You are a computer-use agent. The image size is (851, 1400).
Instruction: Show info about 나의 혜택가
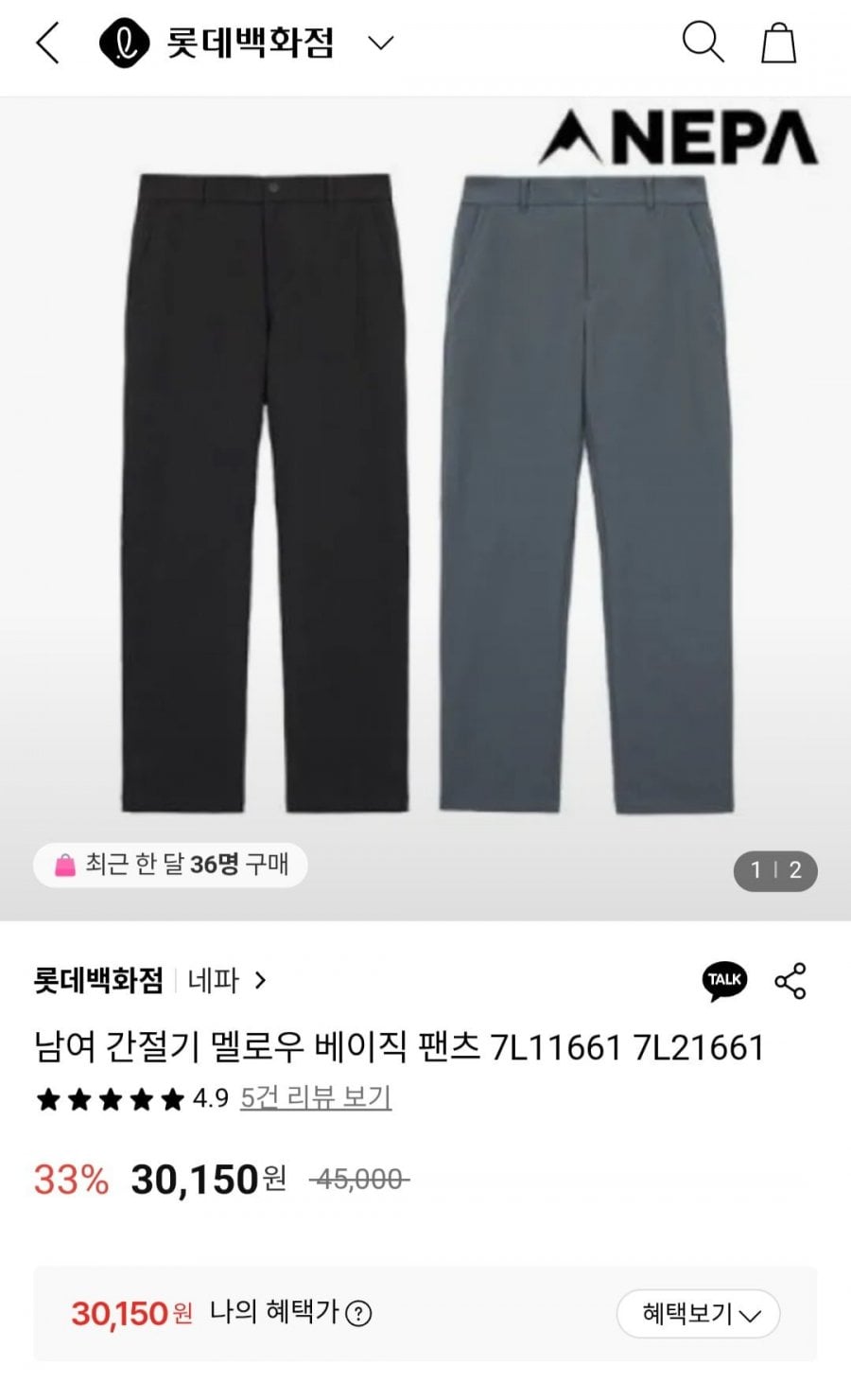click(358, 1314)
